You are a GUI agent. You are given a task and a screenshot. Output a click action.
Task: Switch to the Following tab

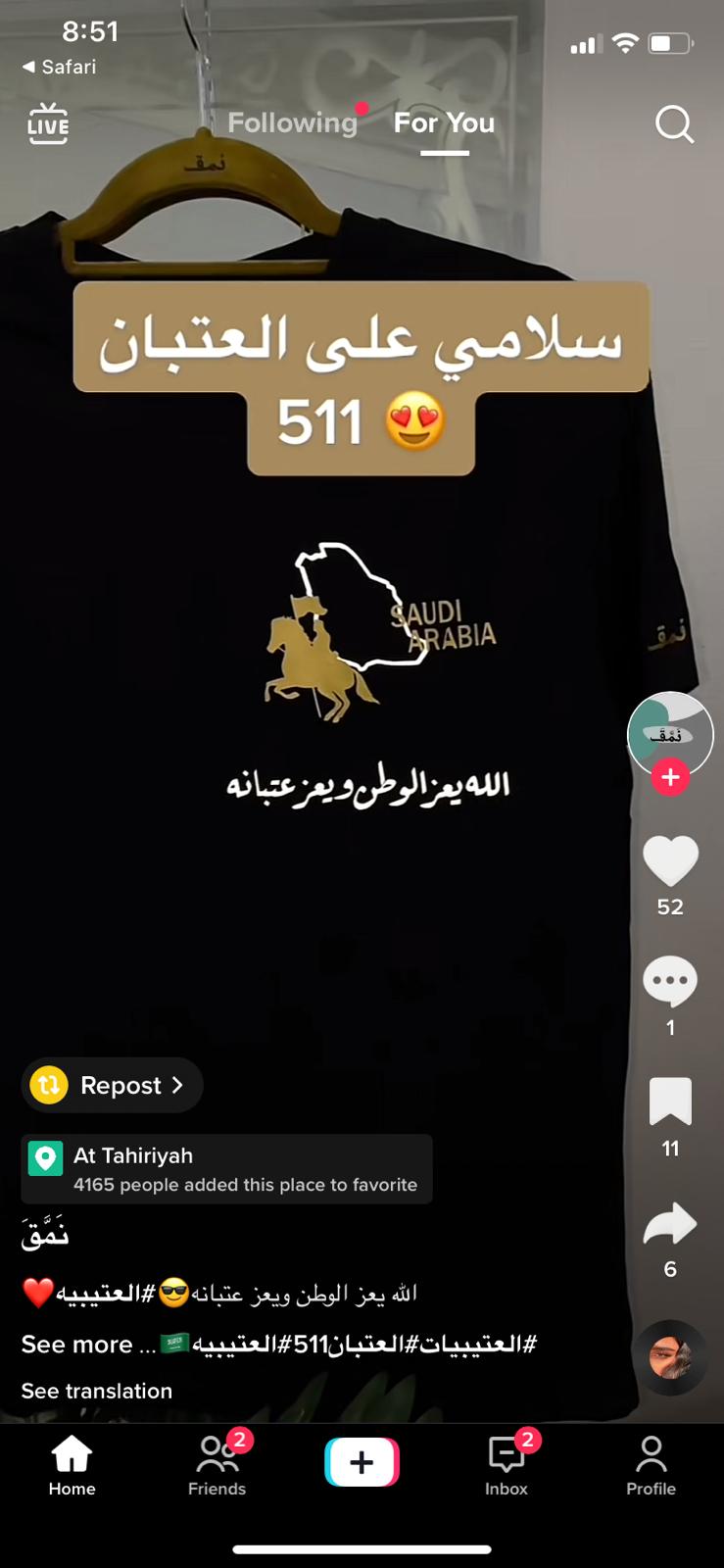tap(292, 122)
